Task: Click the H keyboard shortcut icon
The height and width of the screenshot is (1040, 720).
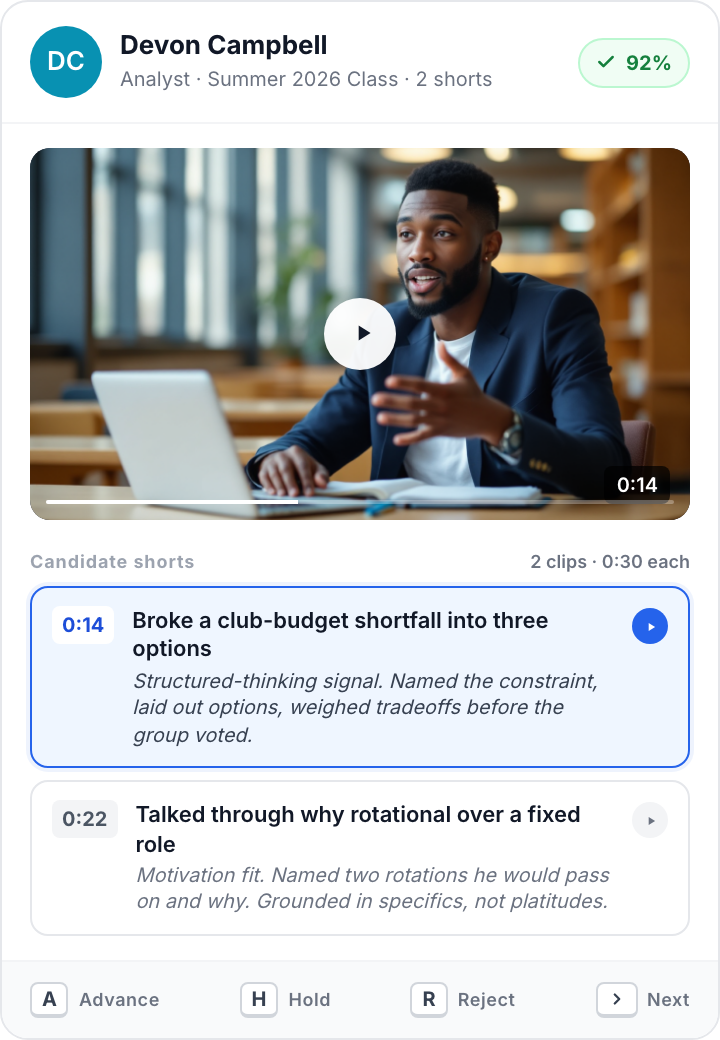Action: click(258, 999)
